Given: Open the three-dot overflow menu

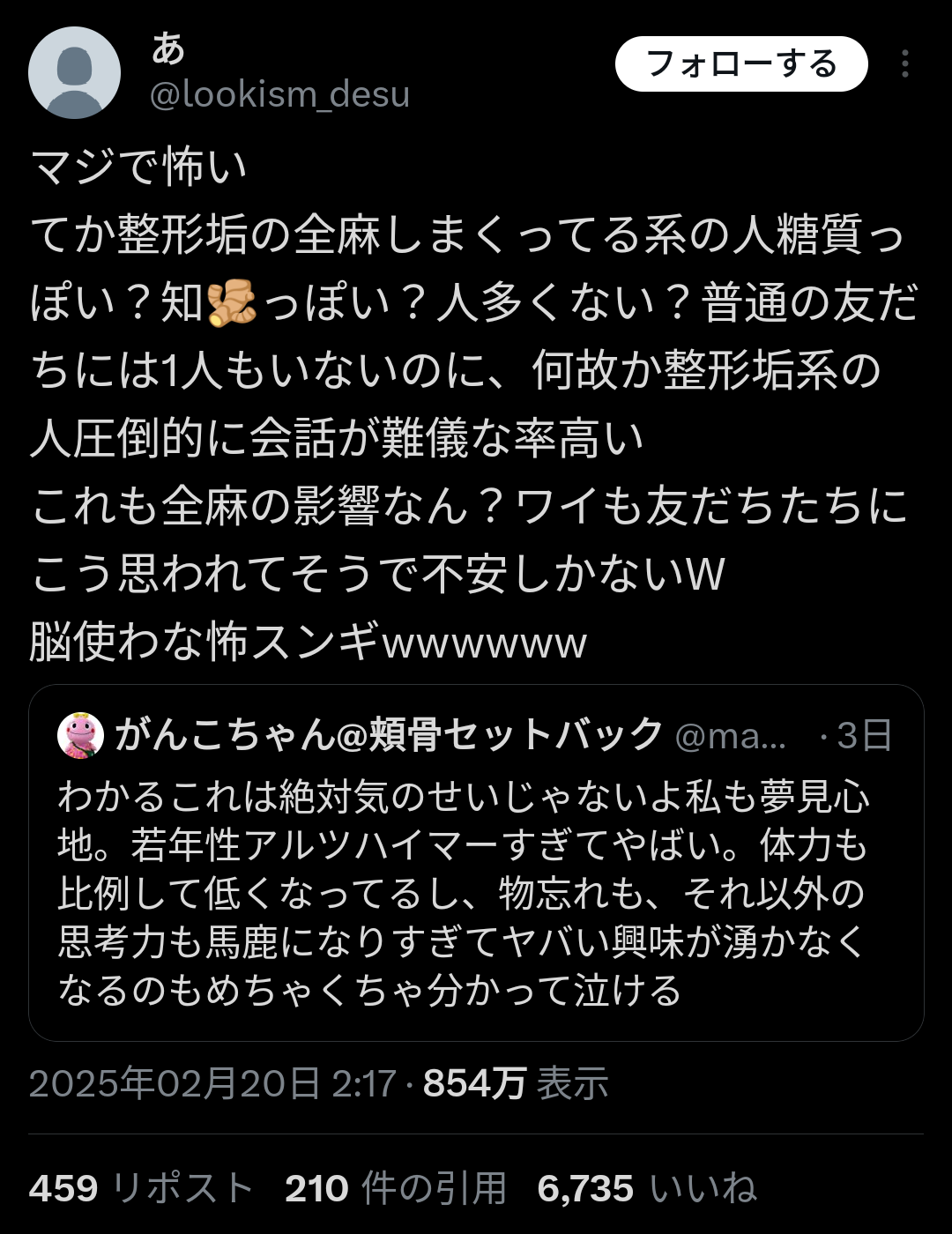Looking at the screenshot, I should (x=904, y=64).
